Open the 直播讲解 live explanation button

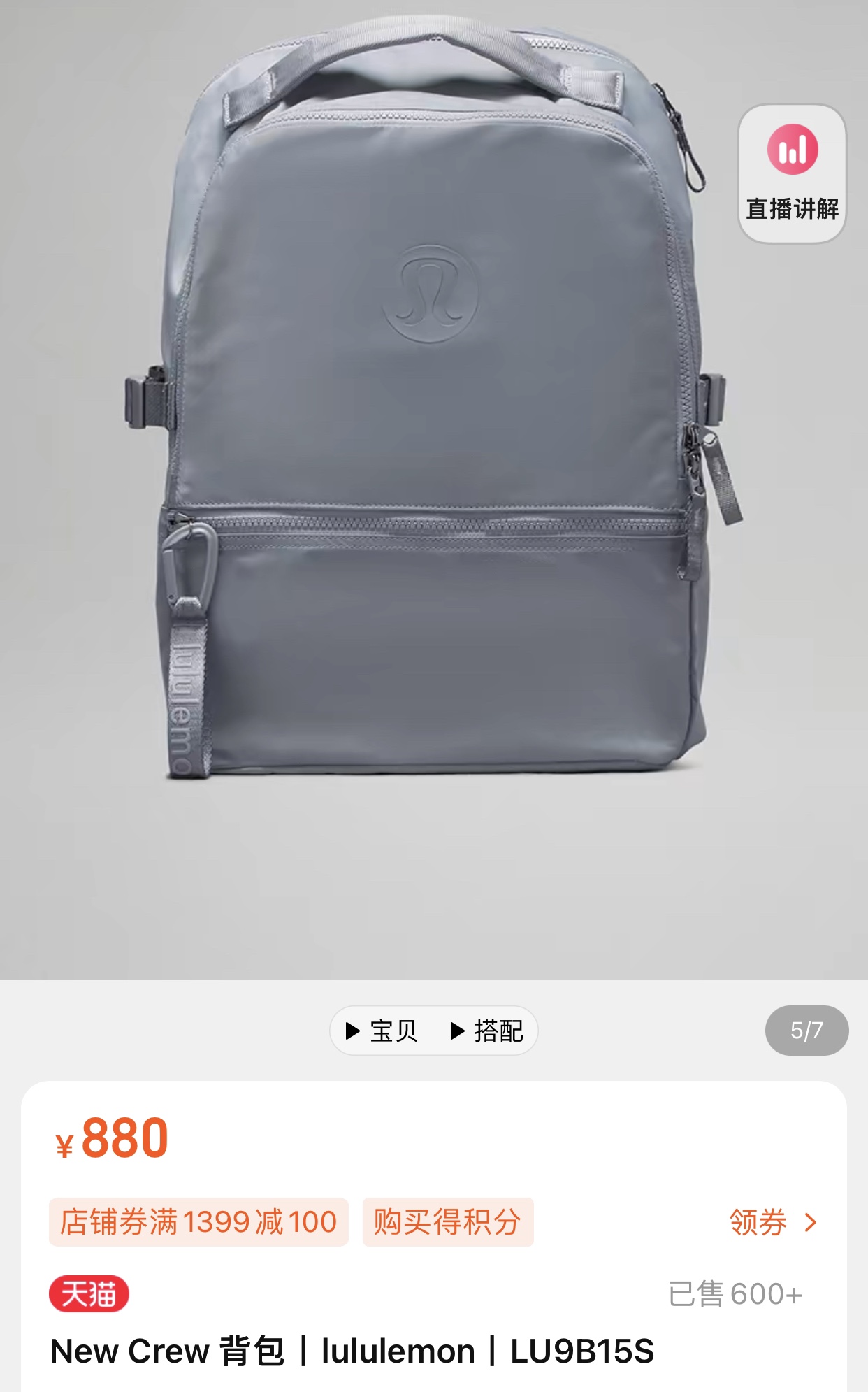click(x=792, y=173)
